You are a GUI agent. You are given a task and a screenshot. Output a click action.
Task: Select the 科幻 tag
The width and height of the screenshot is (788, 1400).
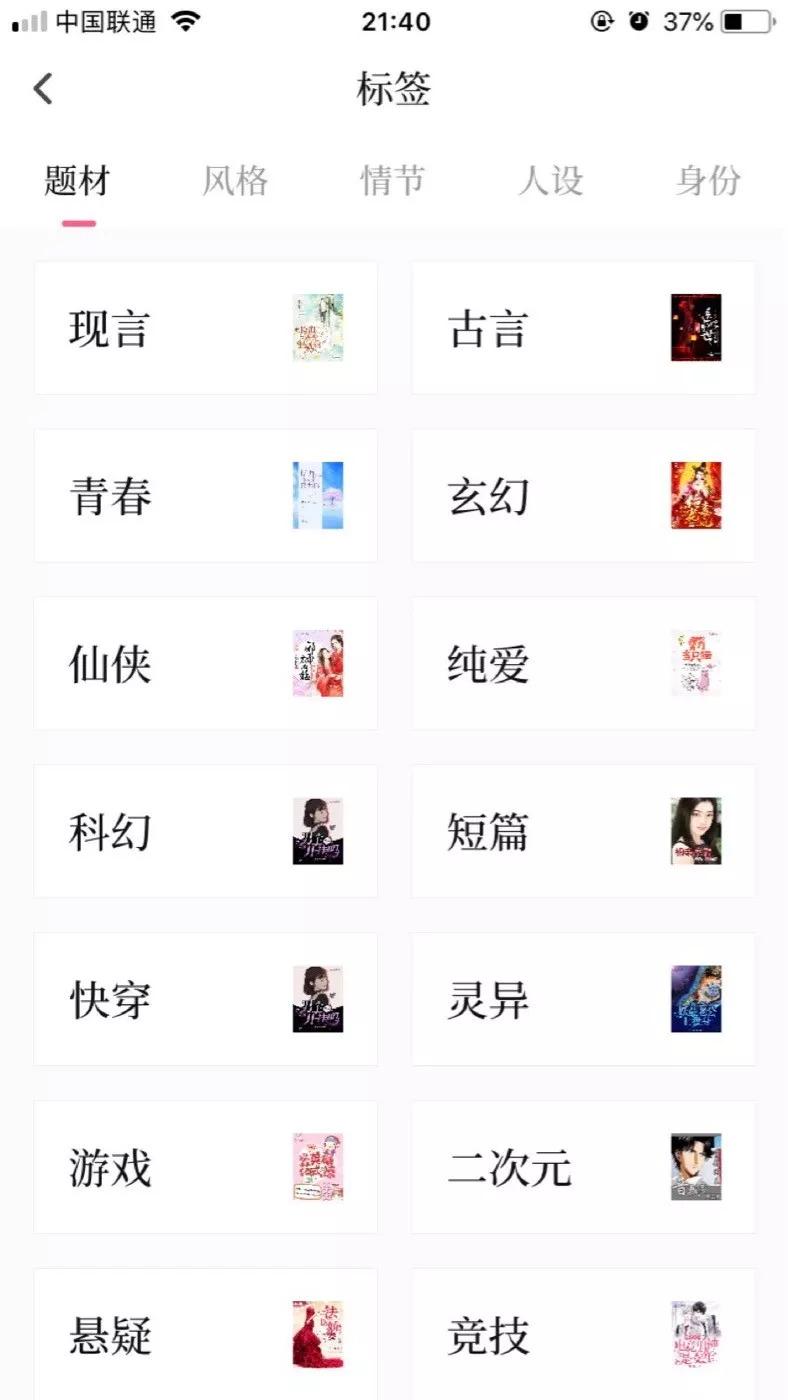pyautogui.click(x=205, y=831)
